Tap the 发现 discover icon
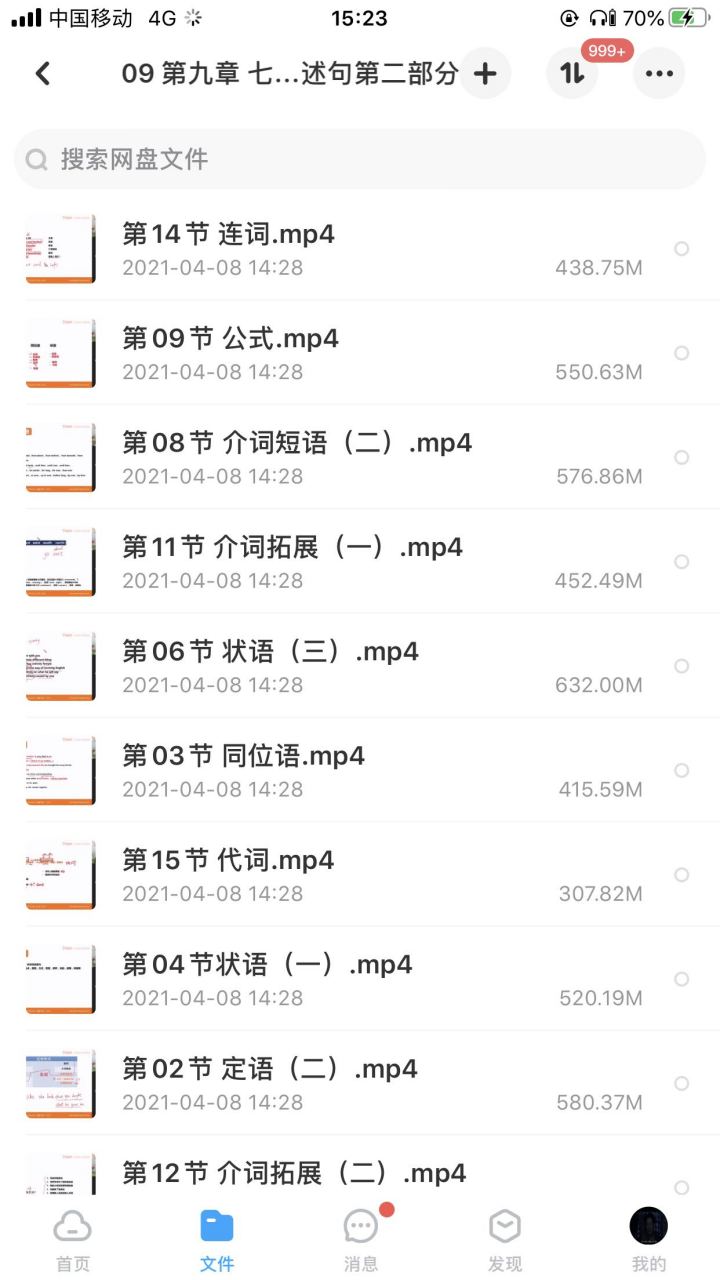Image resolution: width=720 pixels, height=1280 pixels. pos(504,1224)
